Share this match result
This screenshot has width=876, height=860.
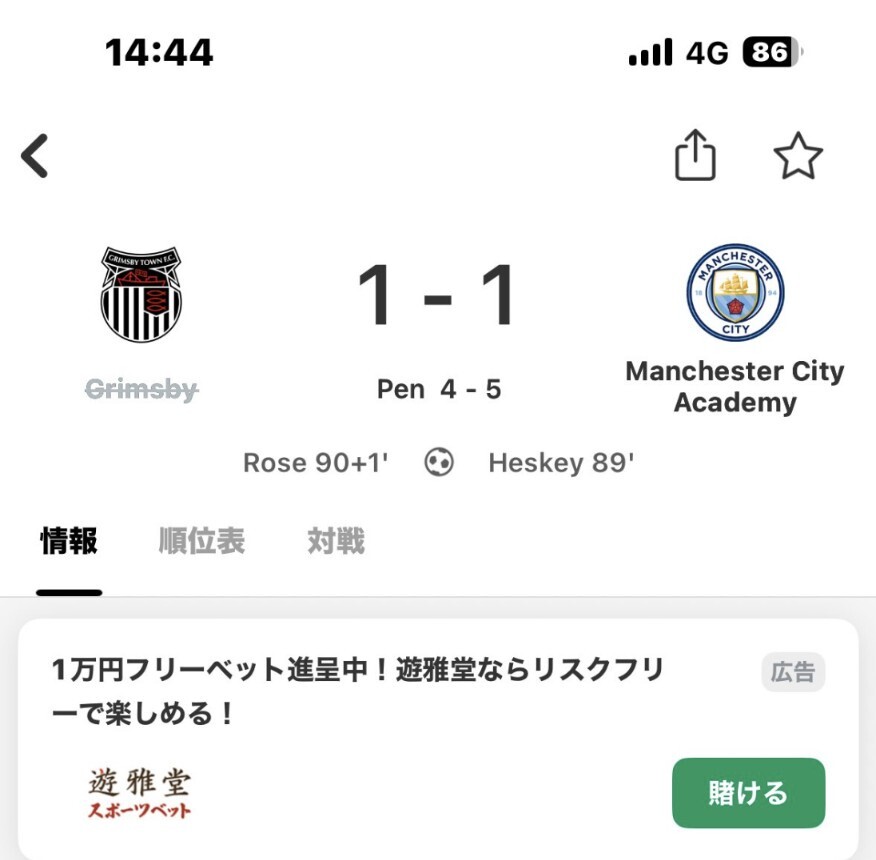[695, 157]
